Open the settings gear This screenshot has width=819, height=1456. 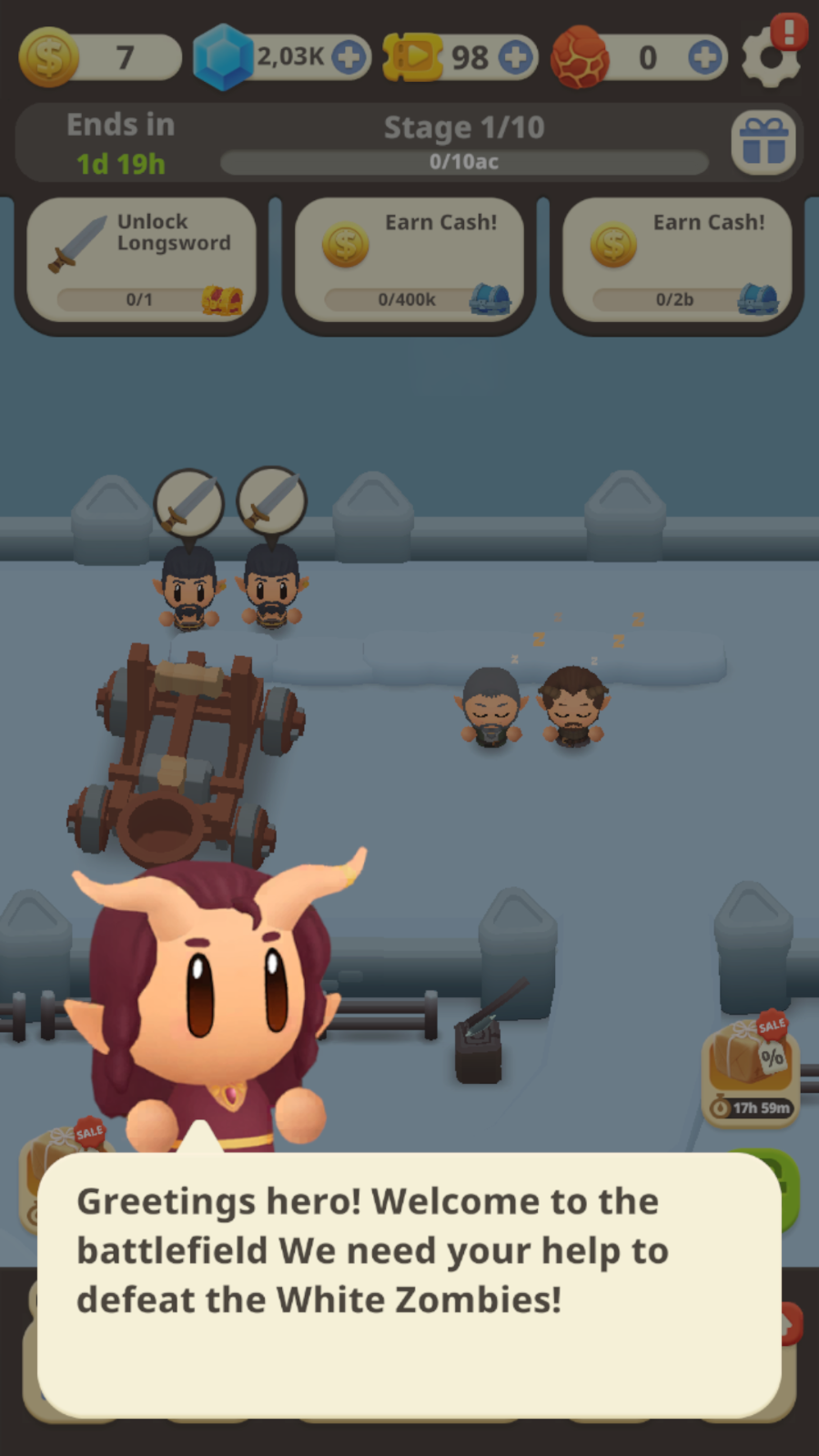tap(770, 56)
